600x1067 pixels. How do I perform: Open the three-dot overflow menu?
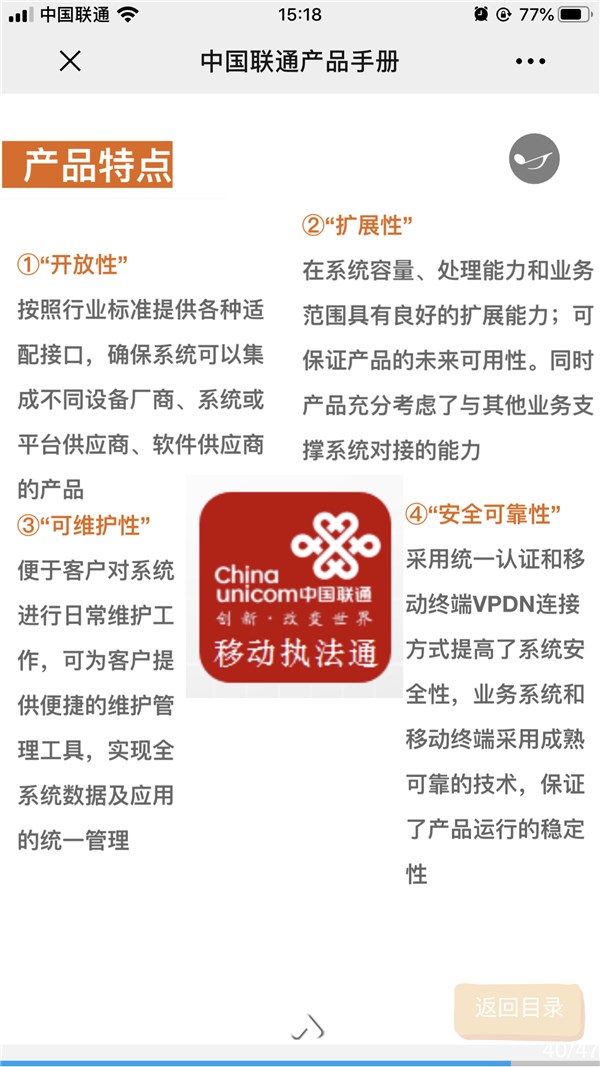530,61
